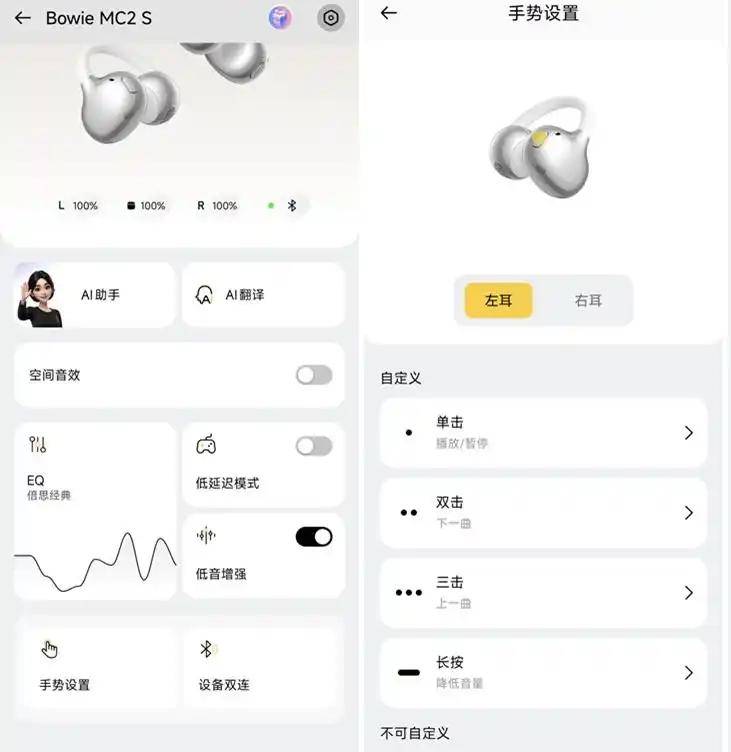This screenshot has width=731, height=752.
Task: Open the 双击 double-tap gesture chevron
Action: pyautogui.click(x=688, y=512)
